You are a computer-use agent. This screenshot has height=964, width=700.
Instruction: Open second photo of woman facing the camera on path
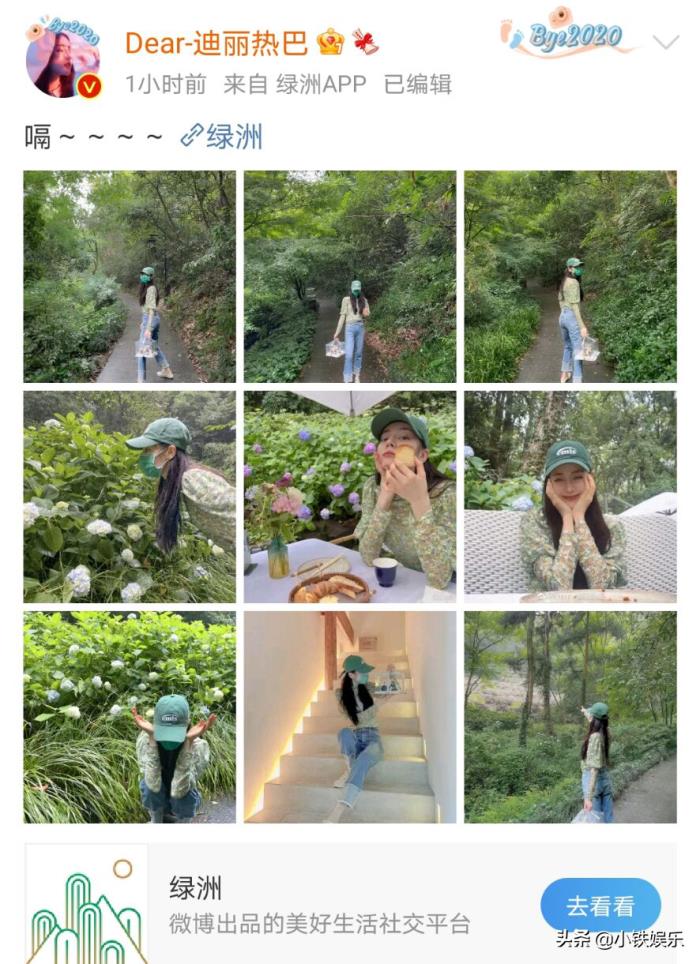click(x=350, y=276)
